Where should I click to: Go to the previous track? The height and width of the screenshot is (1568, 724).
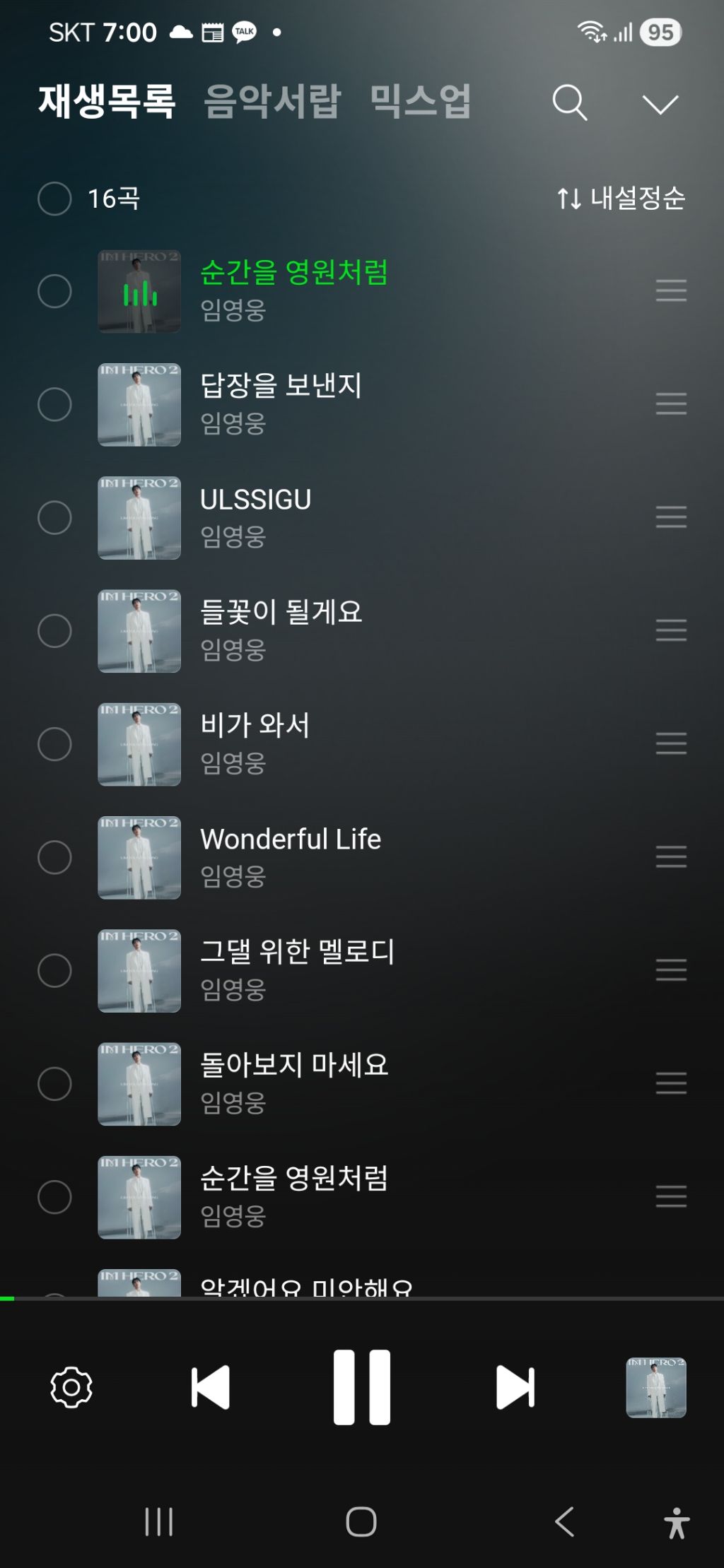tap(210, 1387)
